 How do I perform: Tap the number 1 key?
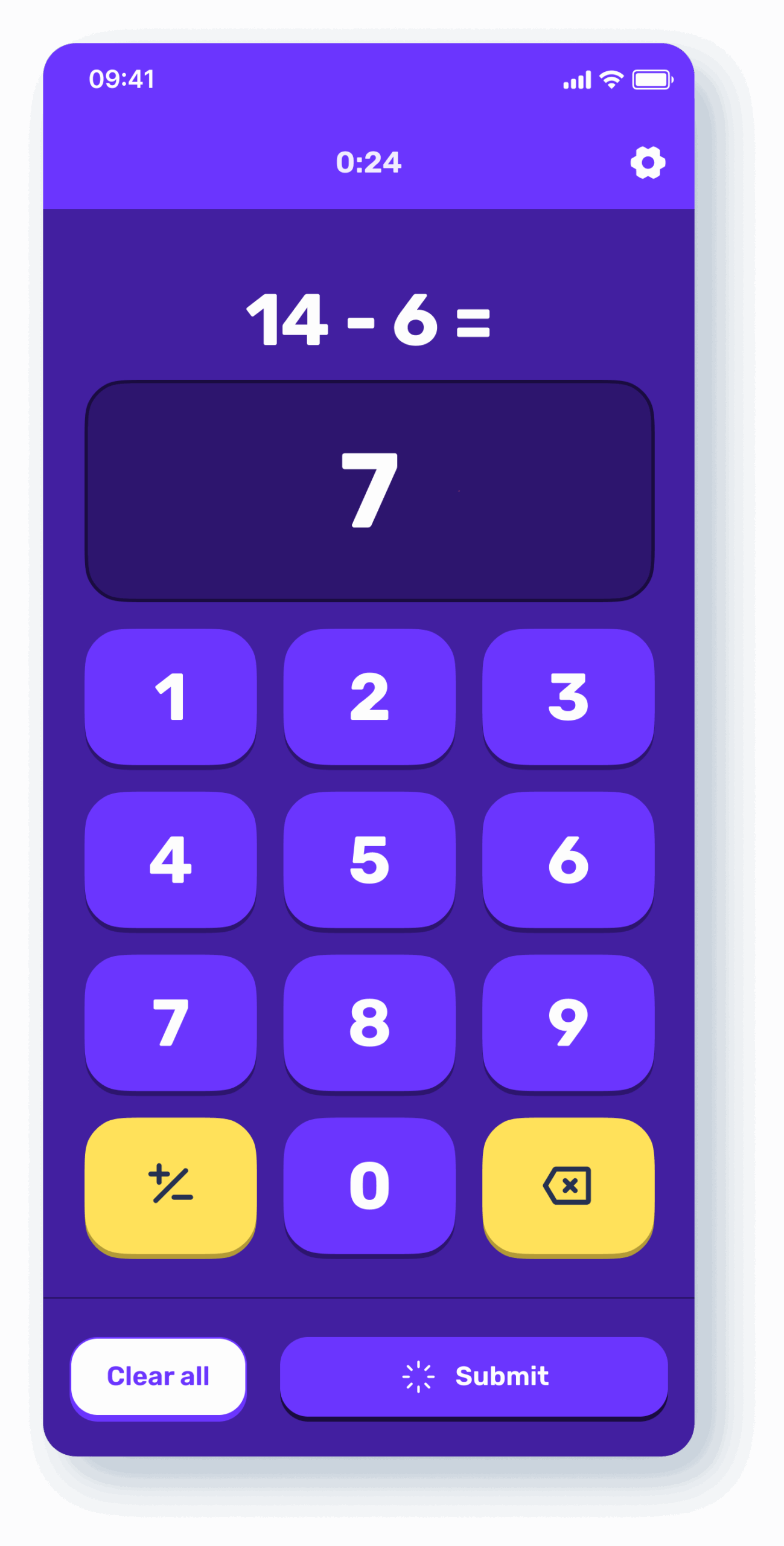[171, 696]
